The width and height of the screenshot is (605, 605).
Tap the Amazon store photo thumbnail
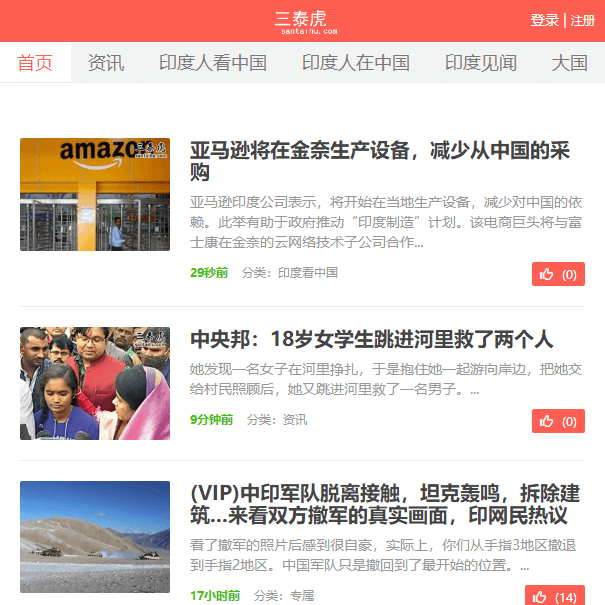pyautogui.click(x=95, y=194)
